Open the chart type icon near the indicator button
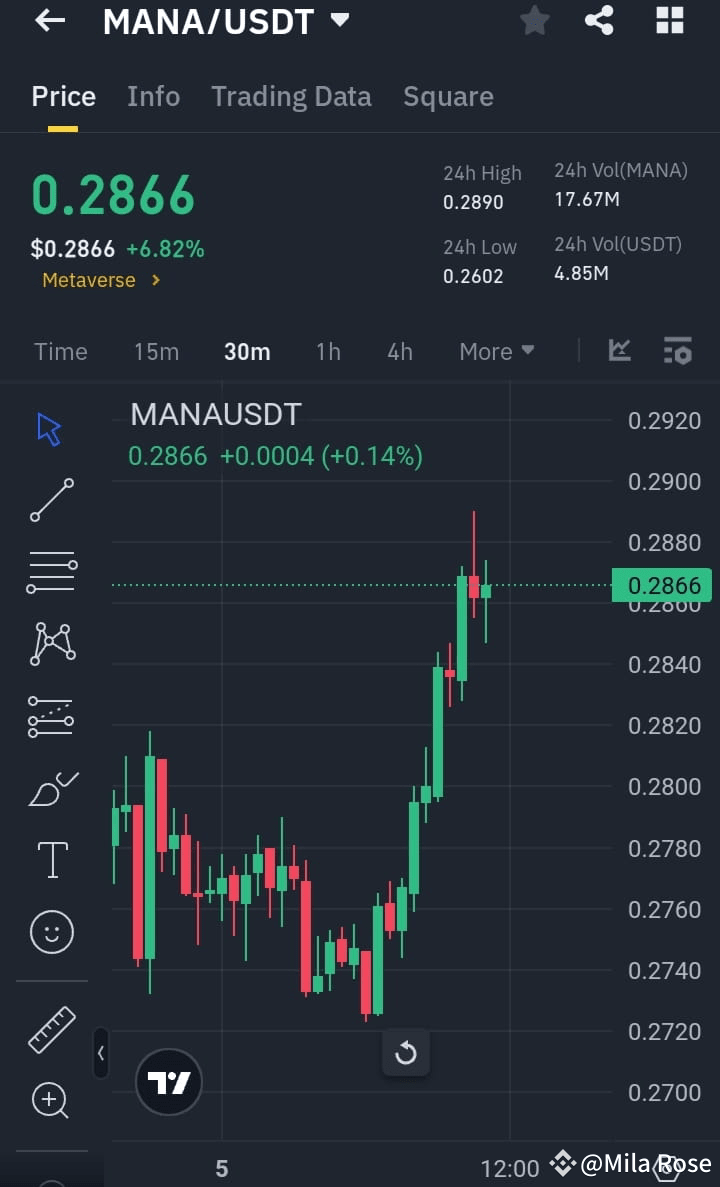 [619, 351]
